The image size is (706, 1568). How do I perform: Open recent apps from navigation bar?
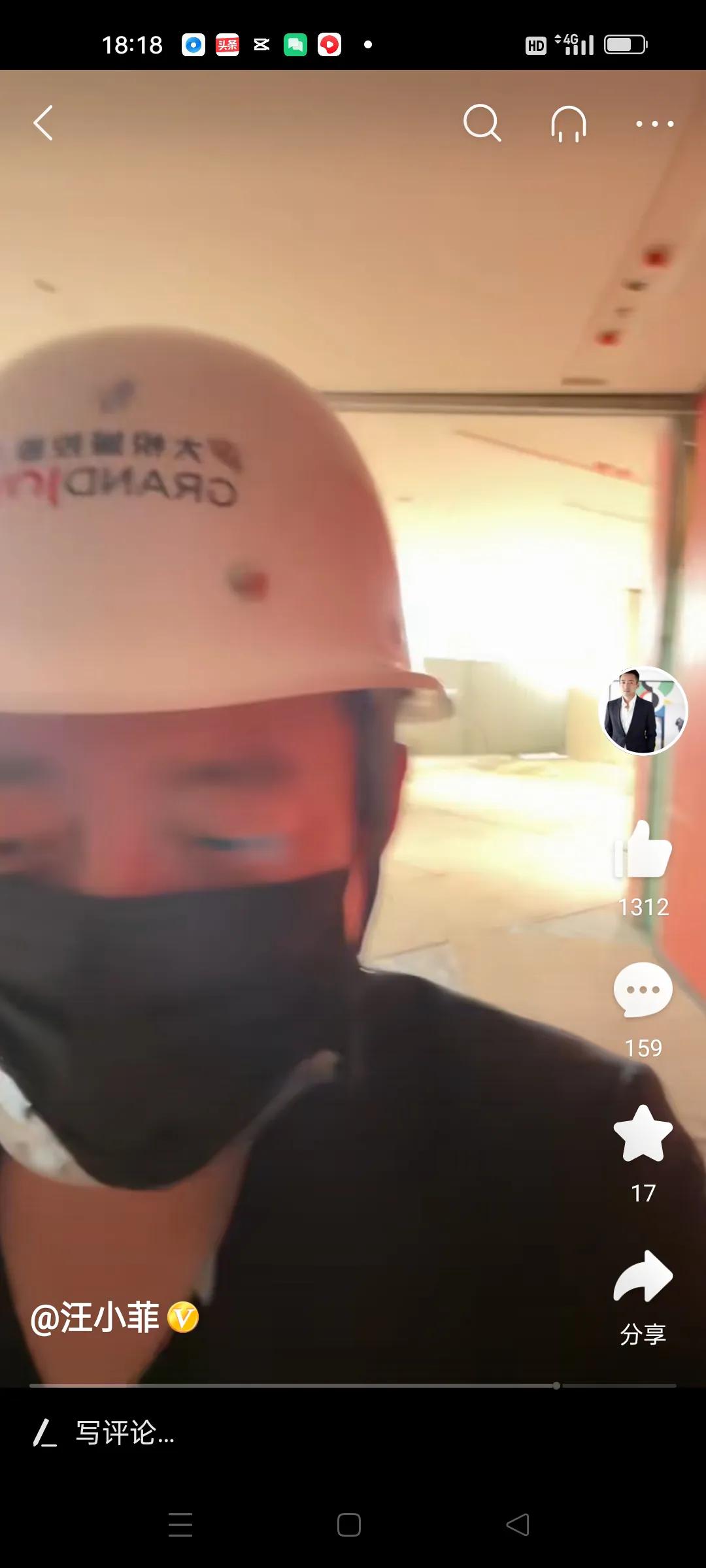coord(180,1525)
